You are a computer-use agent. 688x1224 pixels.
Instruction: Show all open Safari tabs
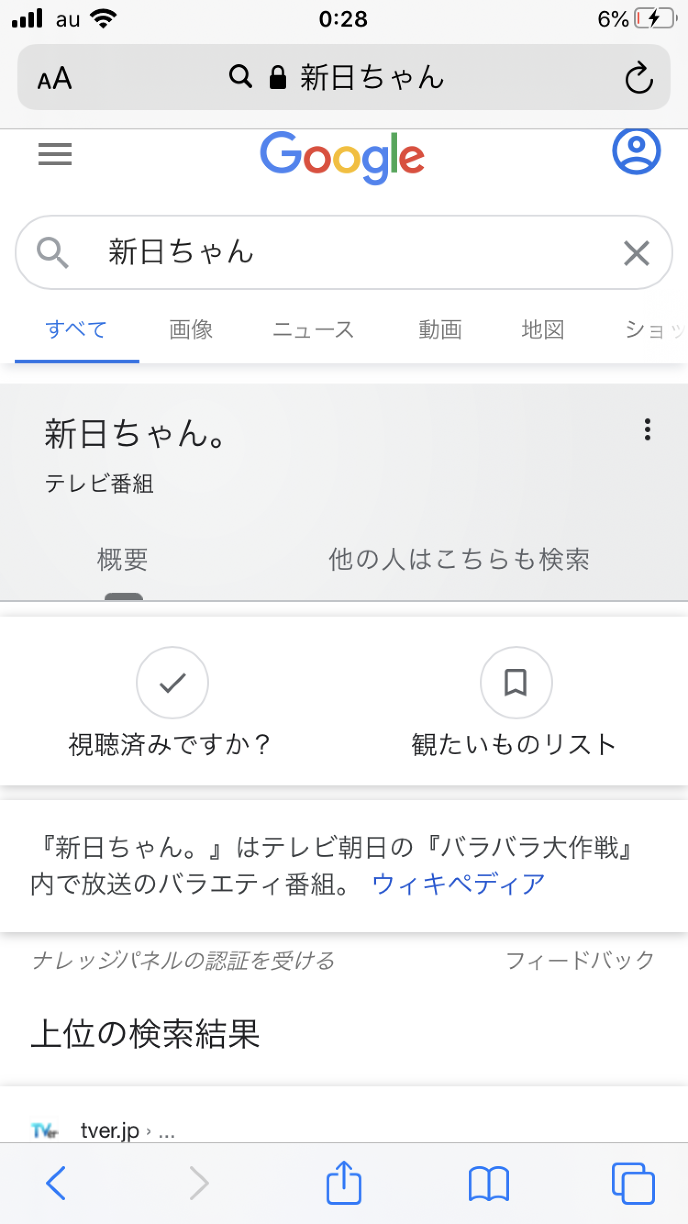[x=633, y=1183]
